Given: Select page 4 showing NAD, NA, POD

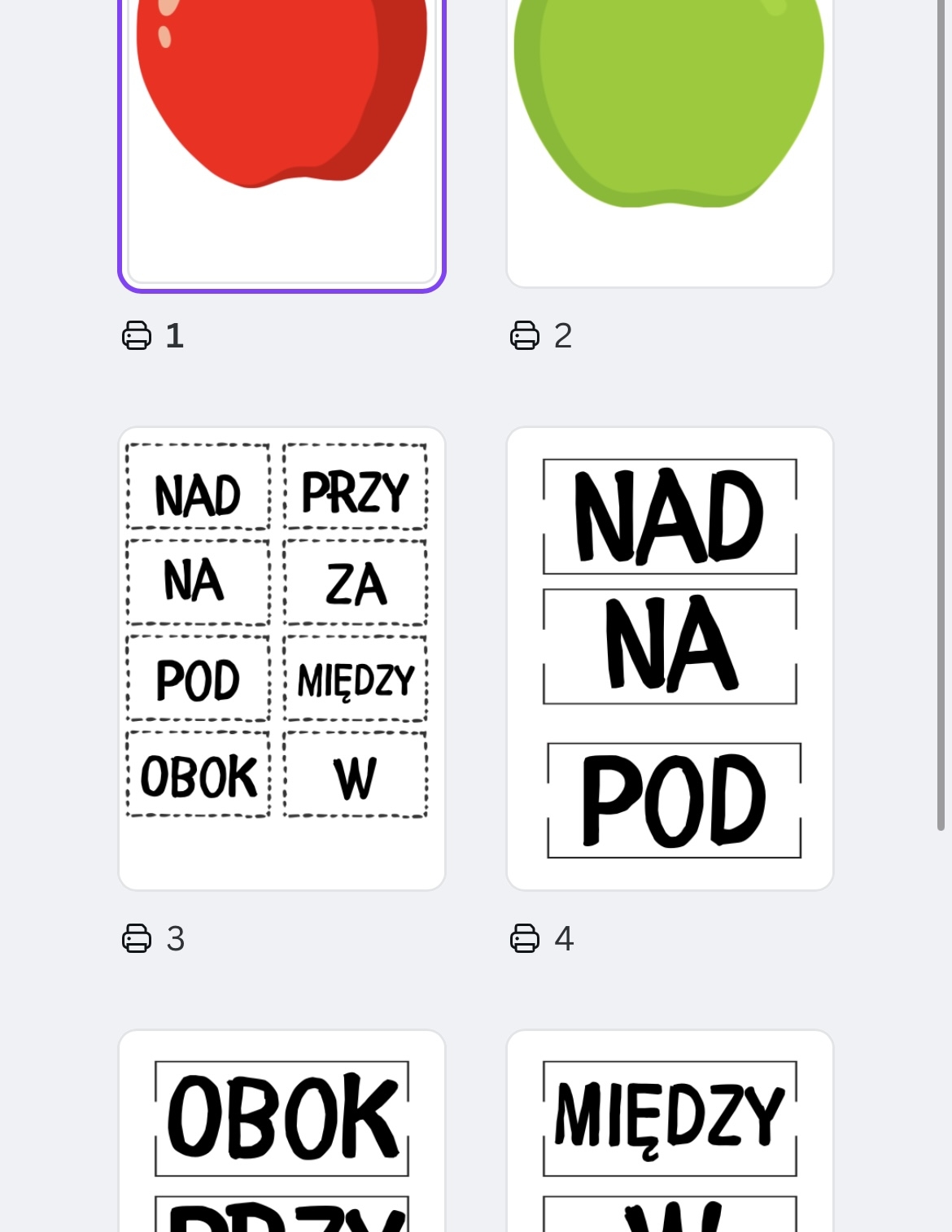Looking at the screenshot, I should (x=670, y=658).
